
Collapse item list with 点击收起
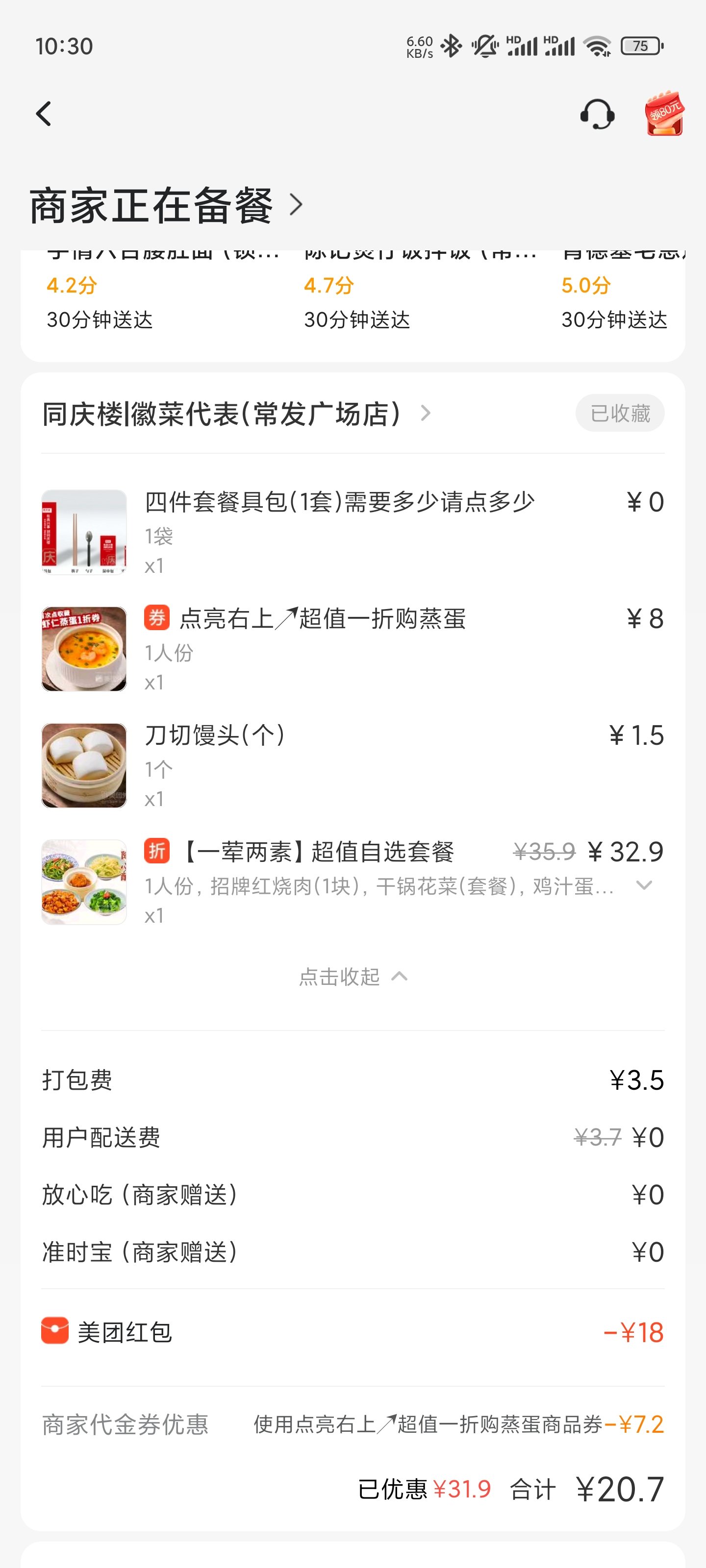(x=352, y=977)
